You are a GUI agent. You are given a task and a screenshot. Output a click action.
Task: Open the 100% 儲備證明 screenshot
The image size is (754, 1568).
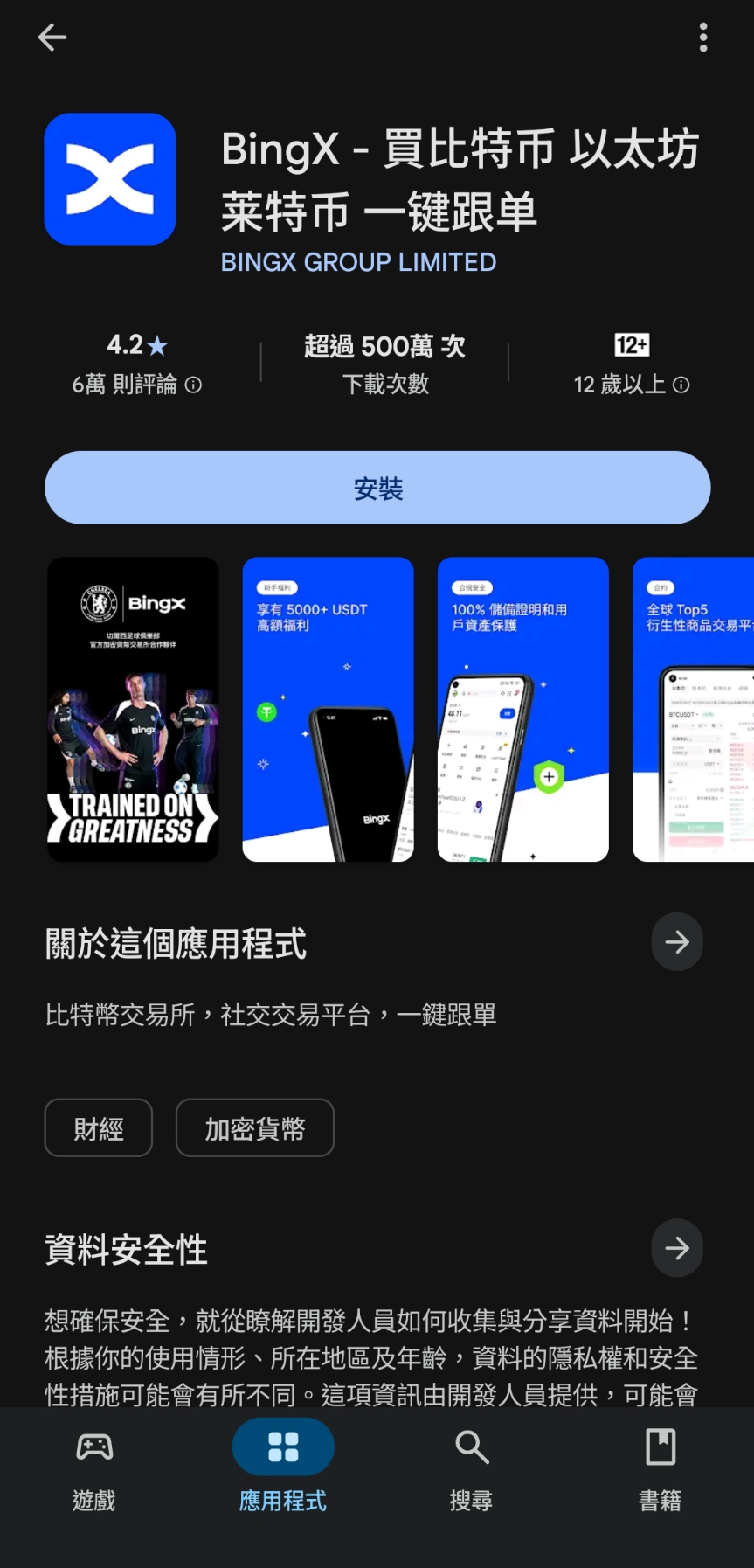click(522, 710)
